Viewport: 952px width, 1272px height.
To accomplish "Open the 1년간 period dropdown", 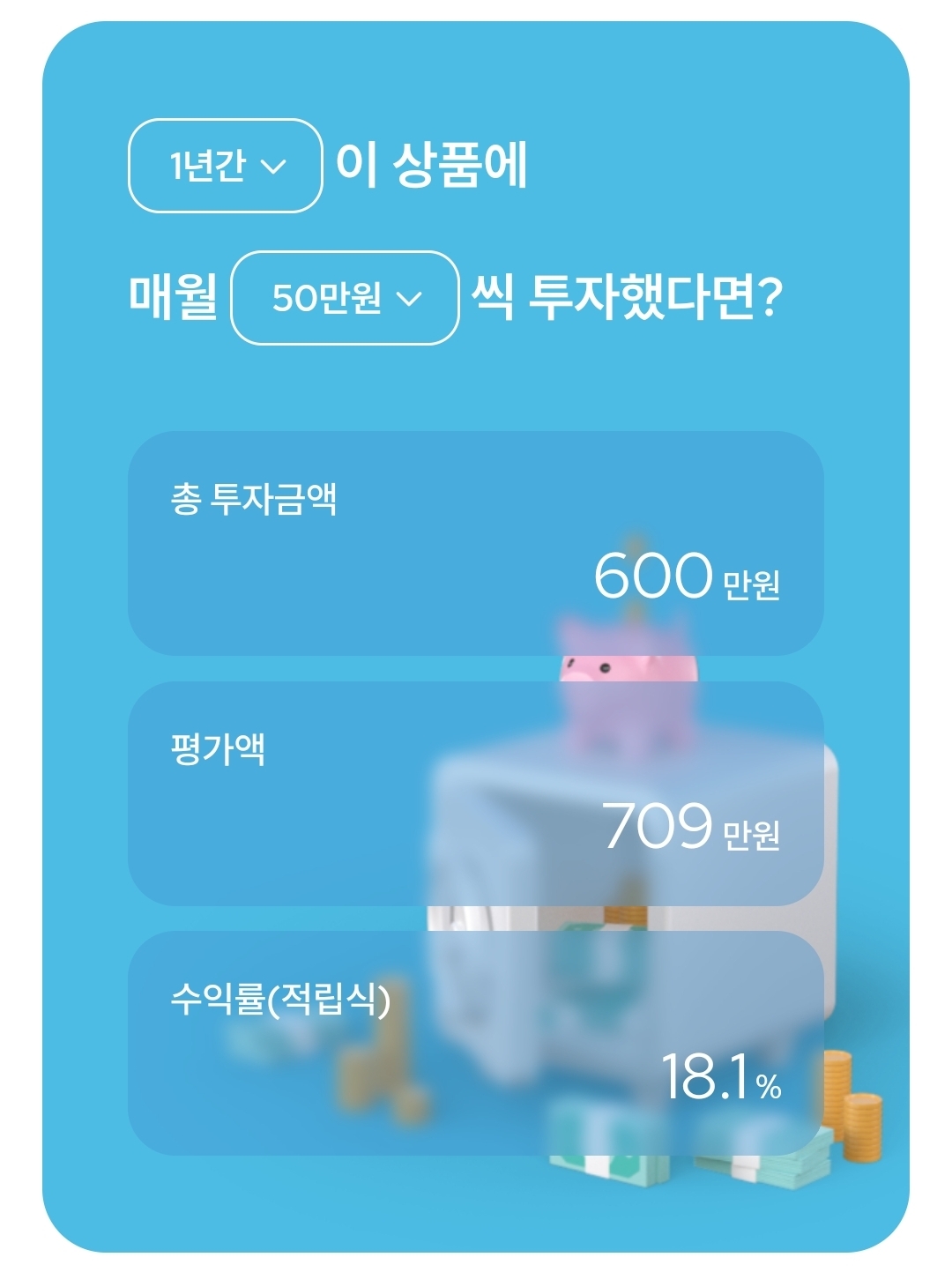I will (x=227, y=163).
